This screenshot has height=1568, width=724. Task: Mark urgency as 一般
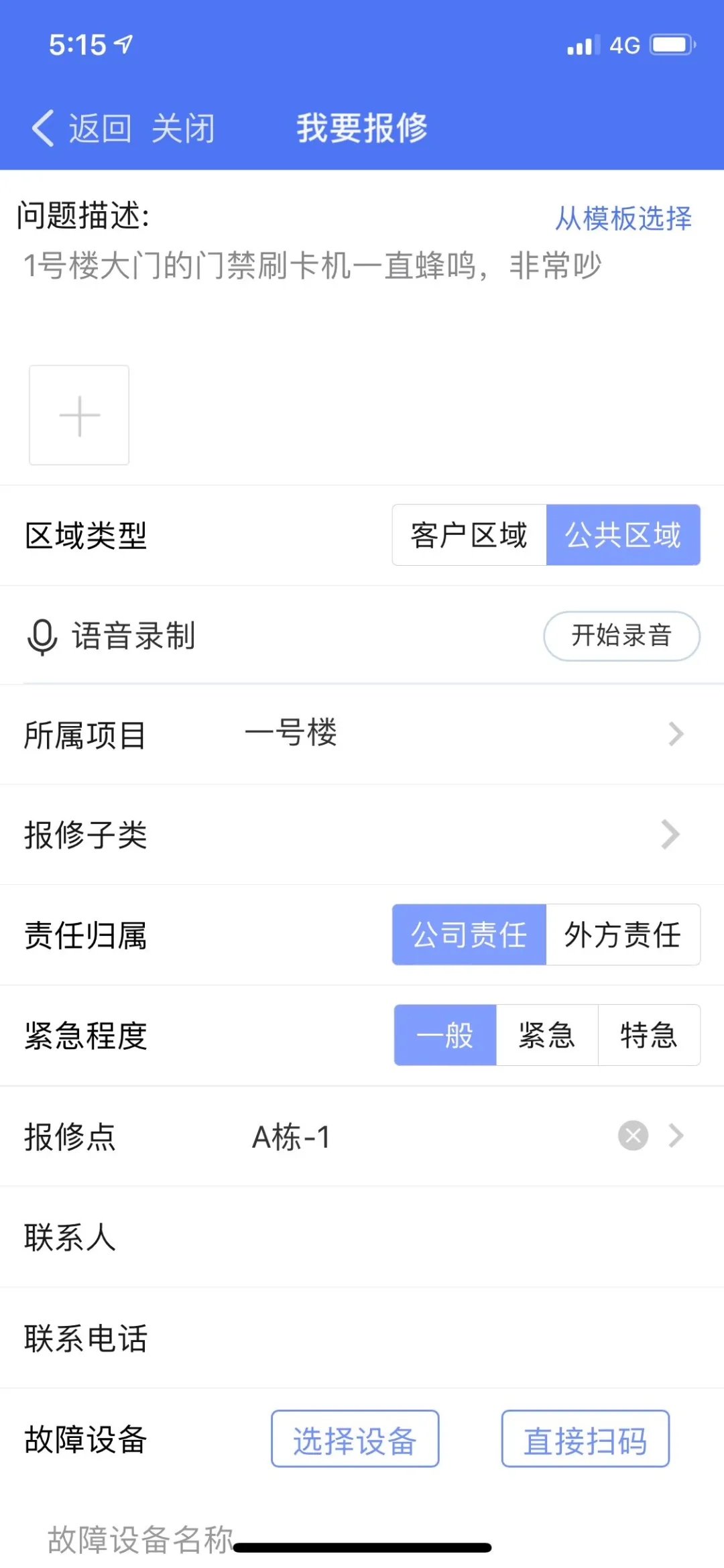pos(445,1035)
